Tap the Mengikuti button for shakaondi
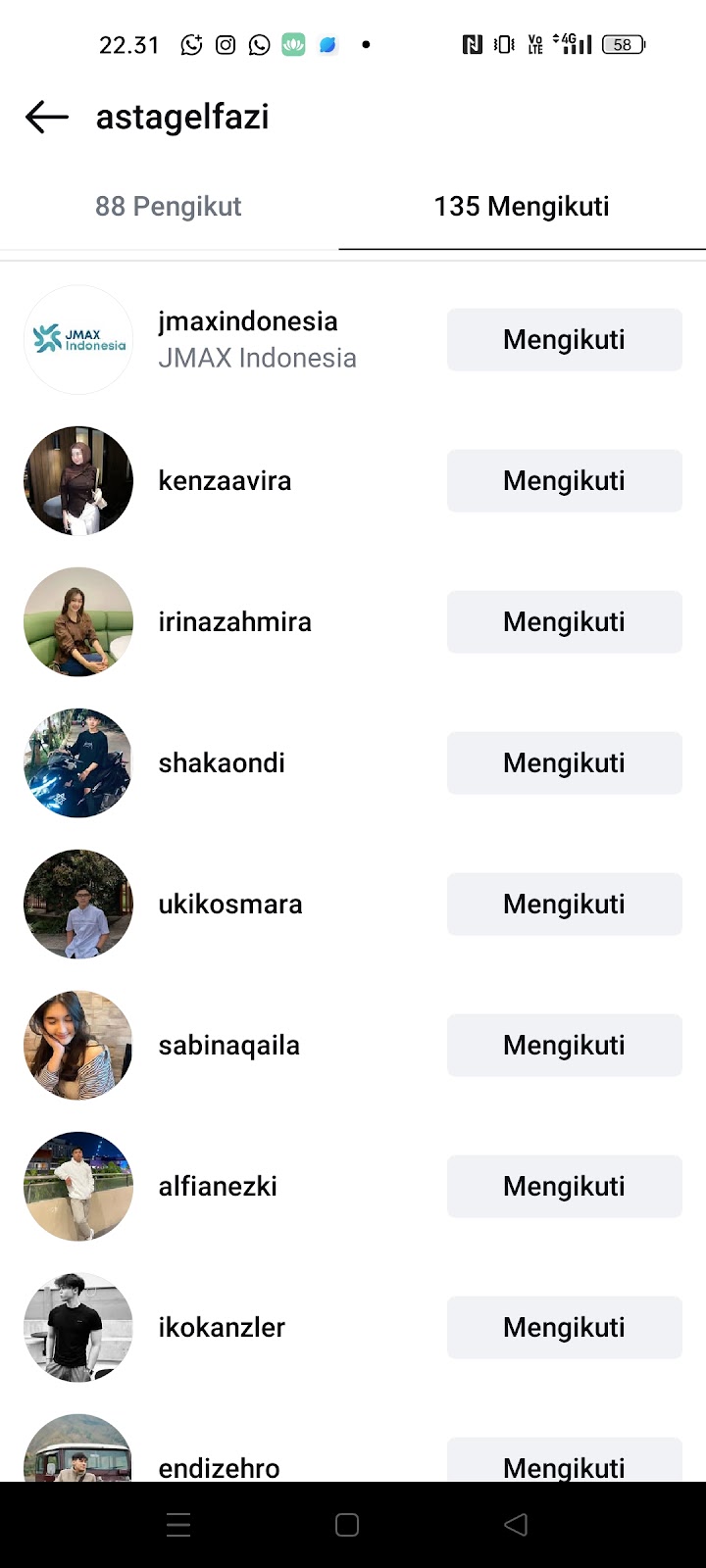The image size is (706, 1568). pyautogui.click(x=564, y=763)
